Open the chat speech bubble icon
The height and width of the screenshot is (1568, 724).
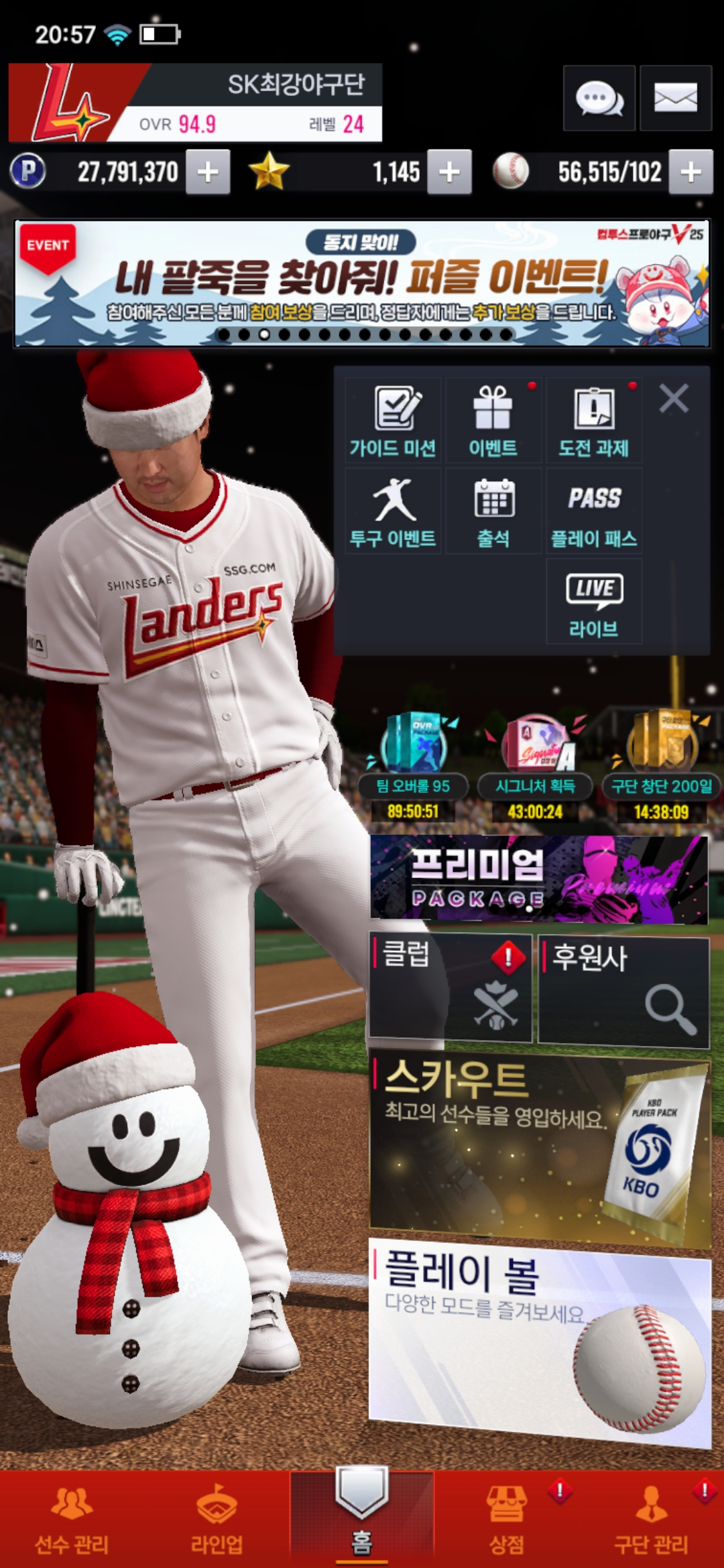pos(599,99)
